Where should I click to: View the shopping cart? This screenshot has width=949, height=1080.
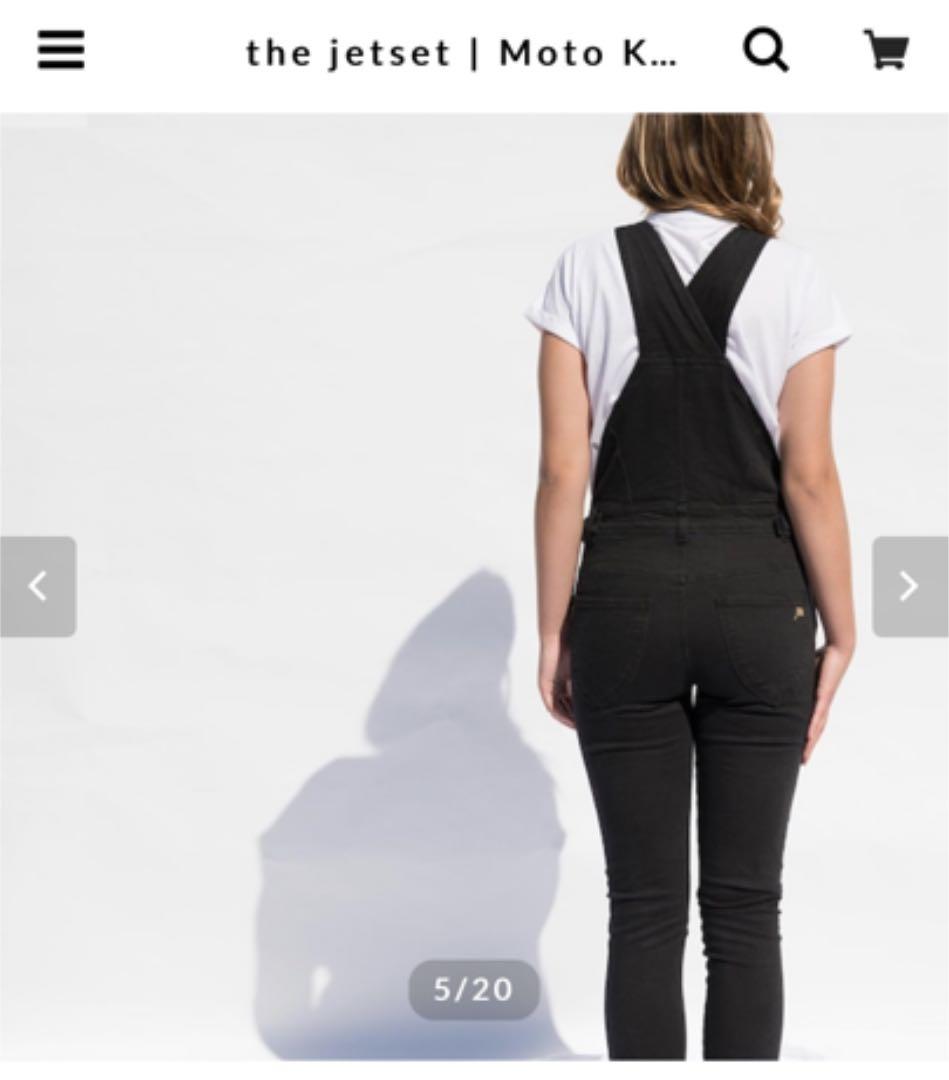click(886, 50)
